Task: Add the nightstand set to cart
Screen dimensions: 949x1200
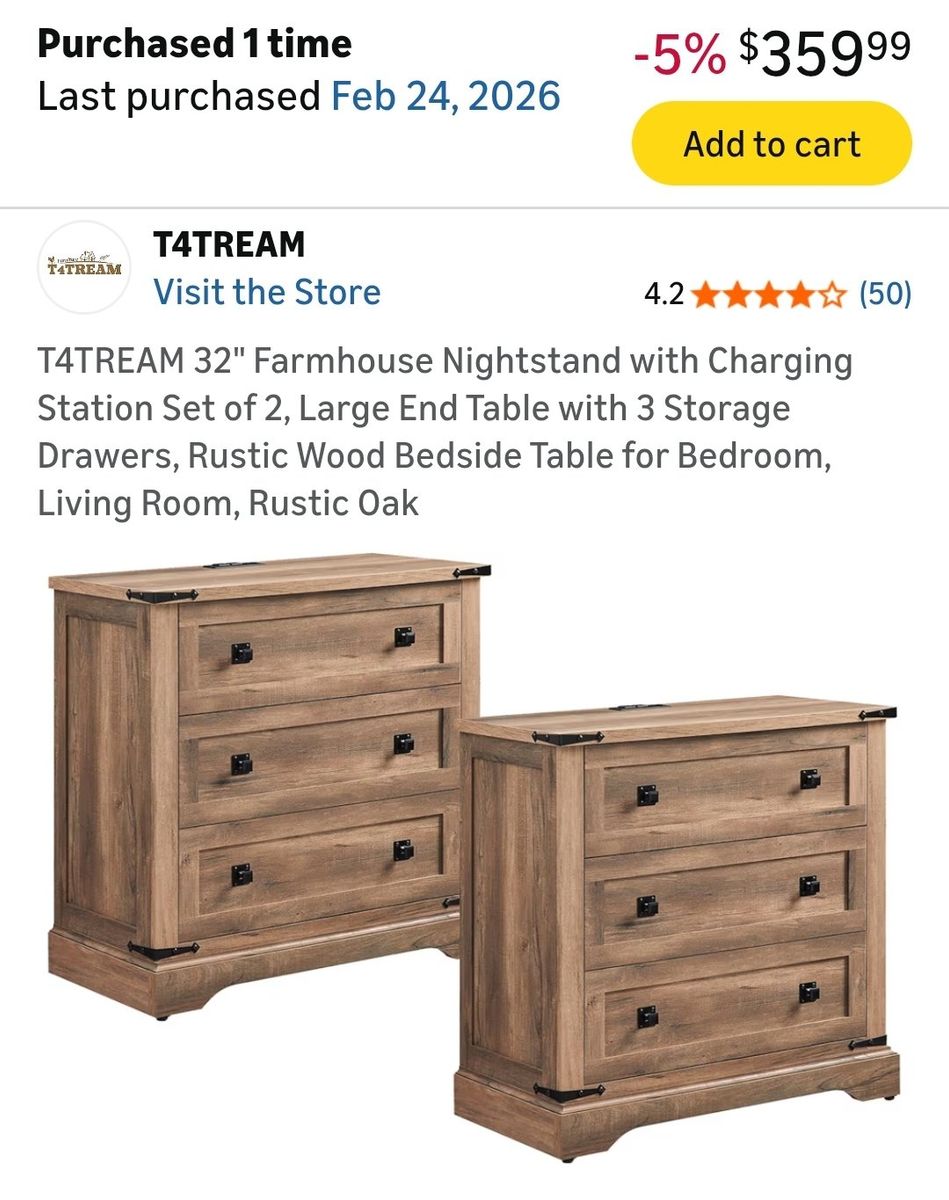Action: tap(771, 143)
